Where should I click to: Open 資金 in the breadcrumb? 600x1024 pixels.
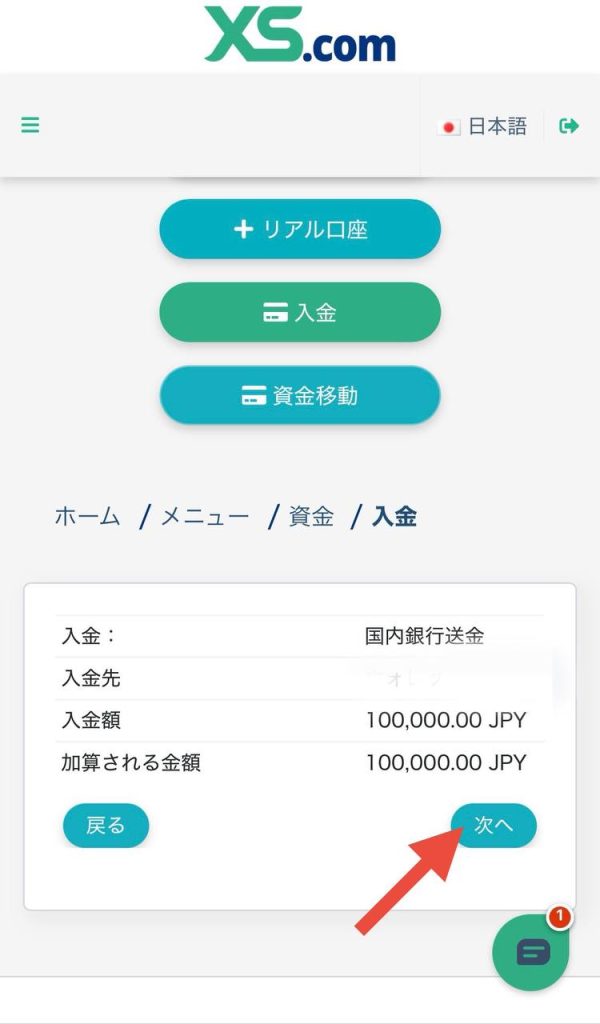[311, 517]
